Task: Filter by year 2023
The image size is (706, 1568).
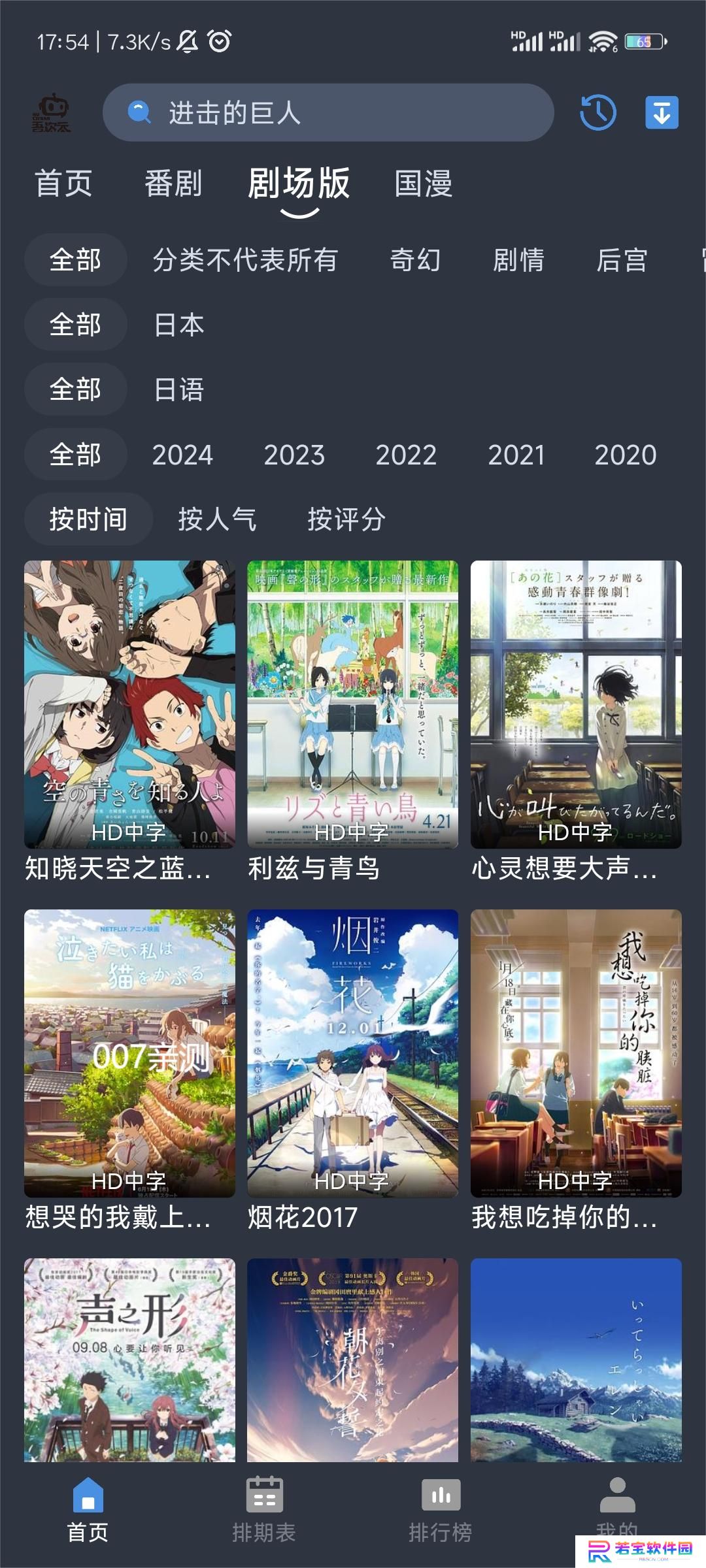Action: pyautogui.click(x=294, y=455)
